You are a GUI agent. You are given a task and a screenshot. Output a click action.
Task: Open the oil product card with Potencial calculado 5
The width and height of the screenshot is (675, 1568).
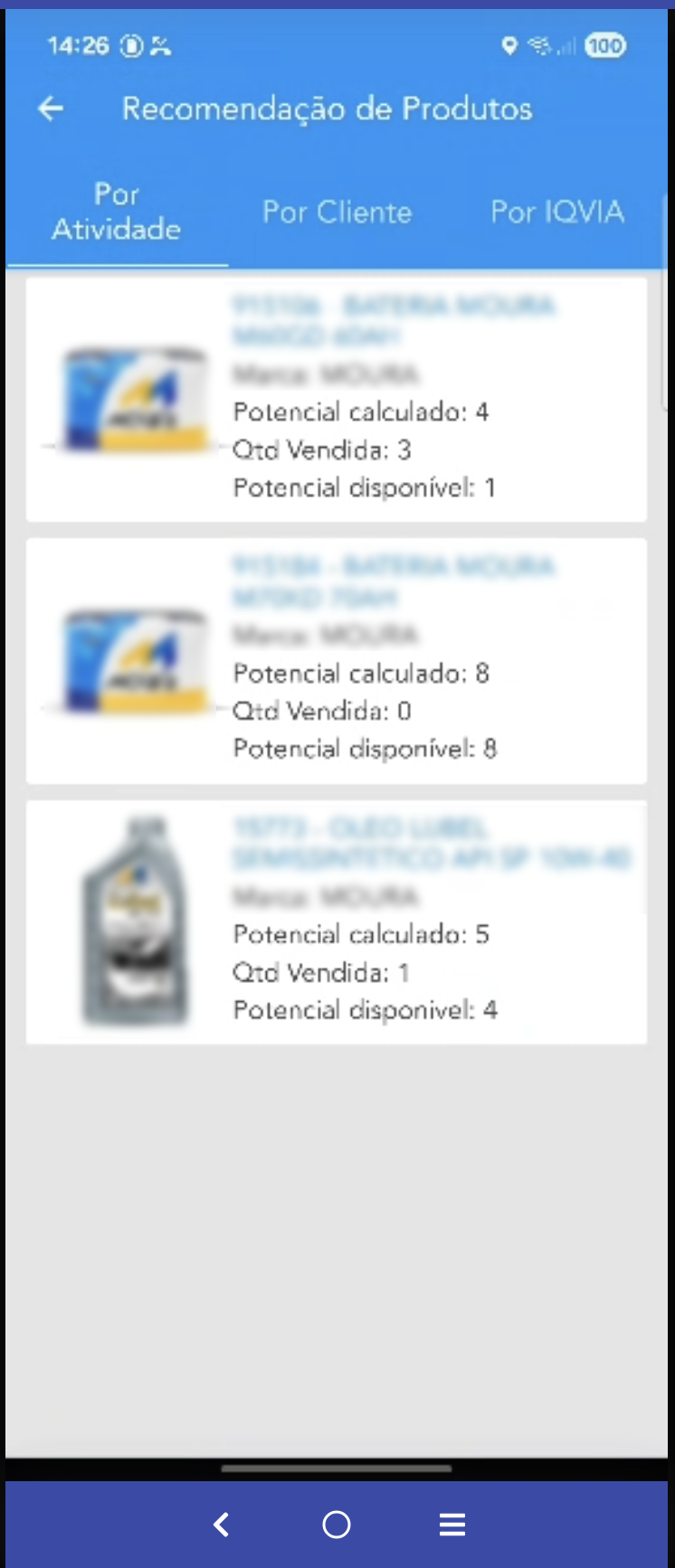point(337,922)
